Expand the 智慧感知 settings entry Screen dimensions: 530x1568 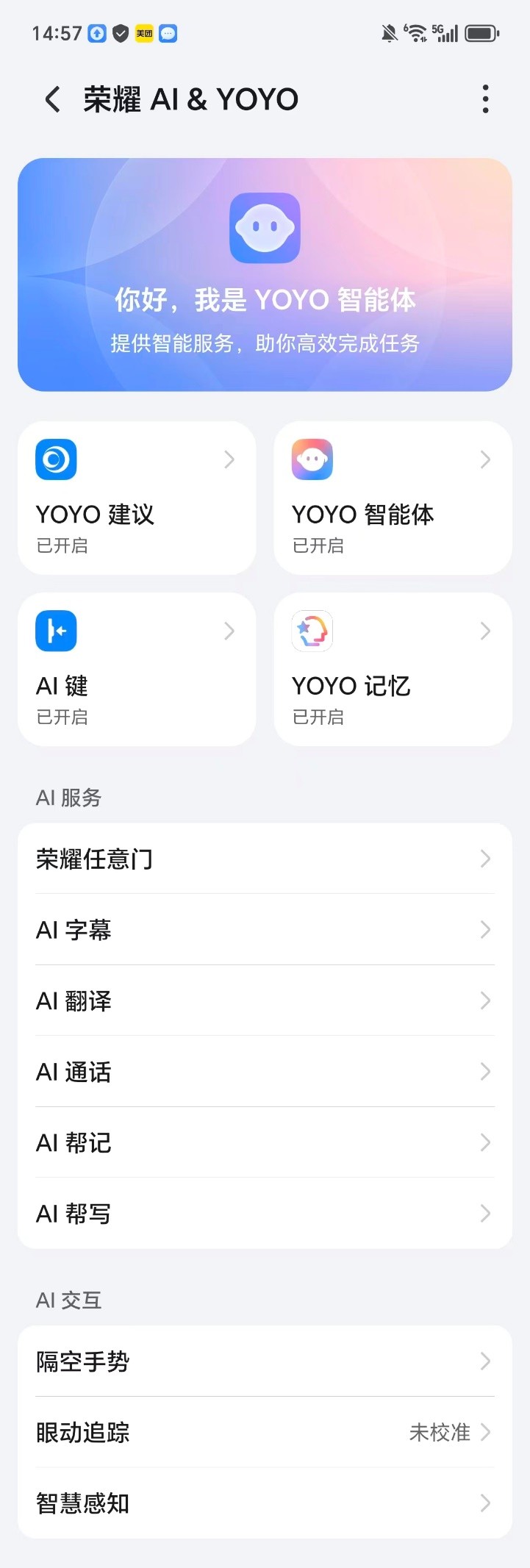(265, 1503)
